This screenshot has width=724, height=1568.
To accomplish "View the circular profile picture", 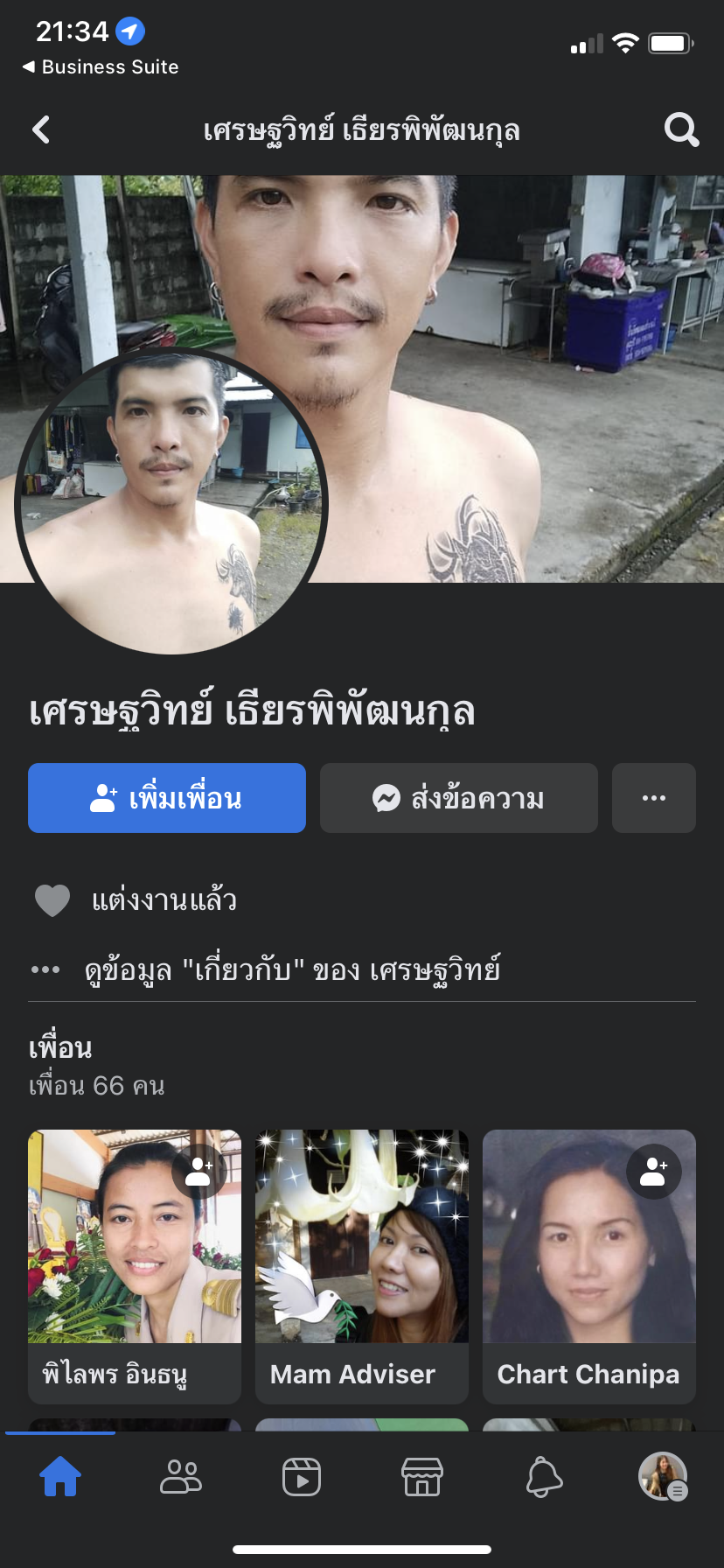I will (x=171, y=500).
